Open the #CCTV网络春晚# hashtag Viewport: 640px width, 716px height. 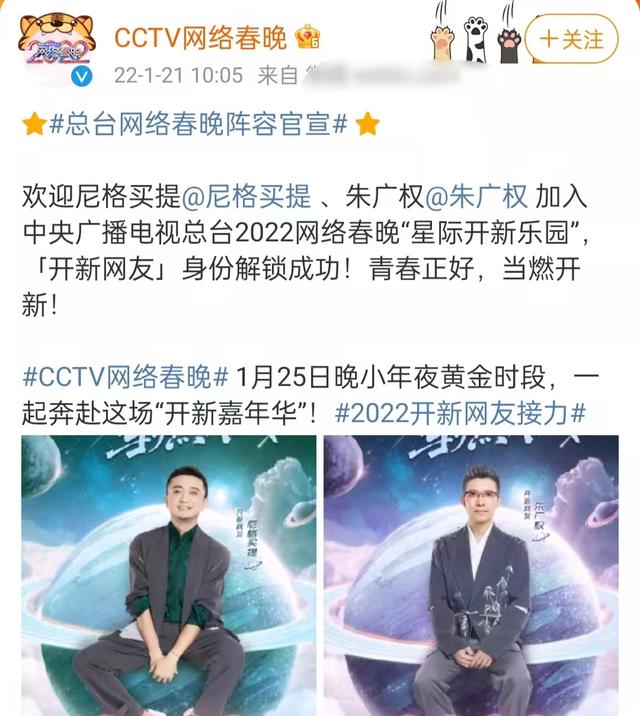coord(125,377)
